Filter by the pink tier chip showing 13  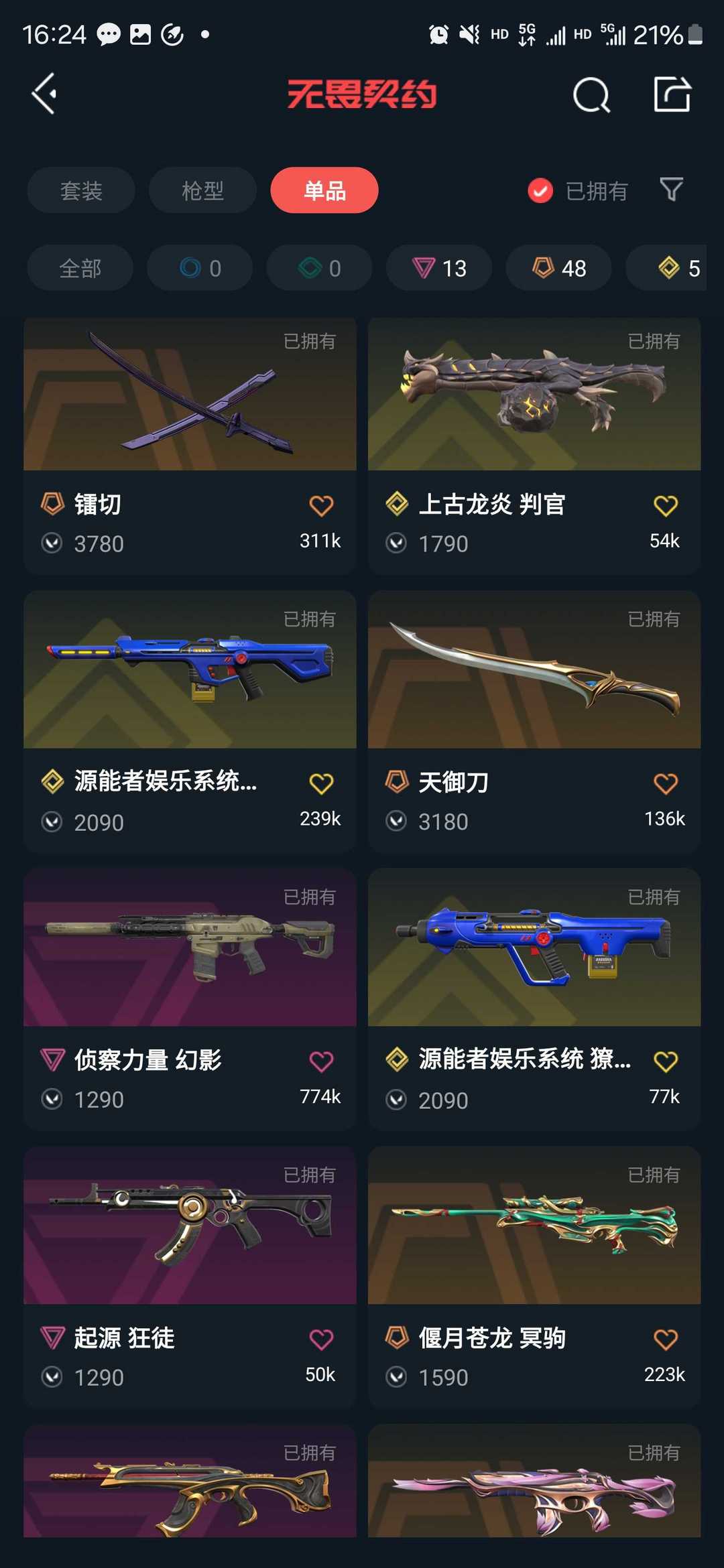[439, 268]
